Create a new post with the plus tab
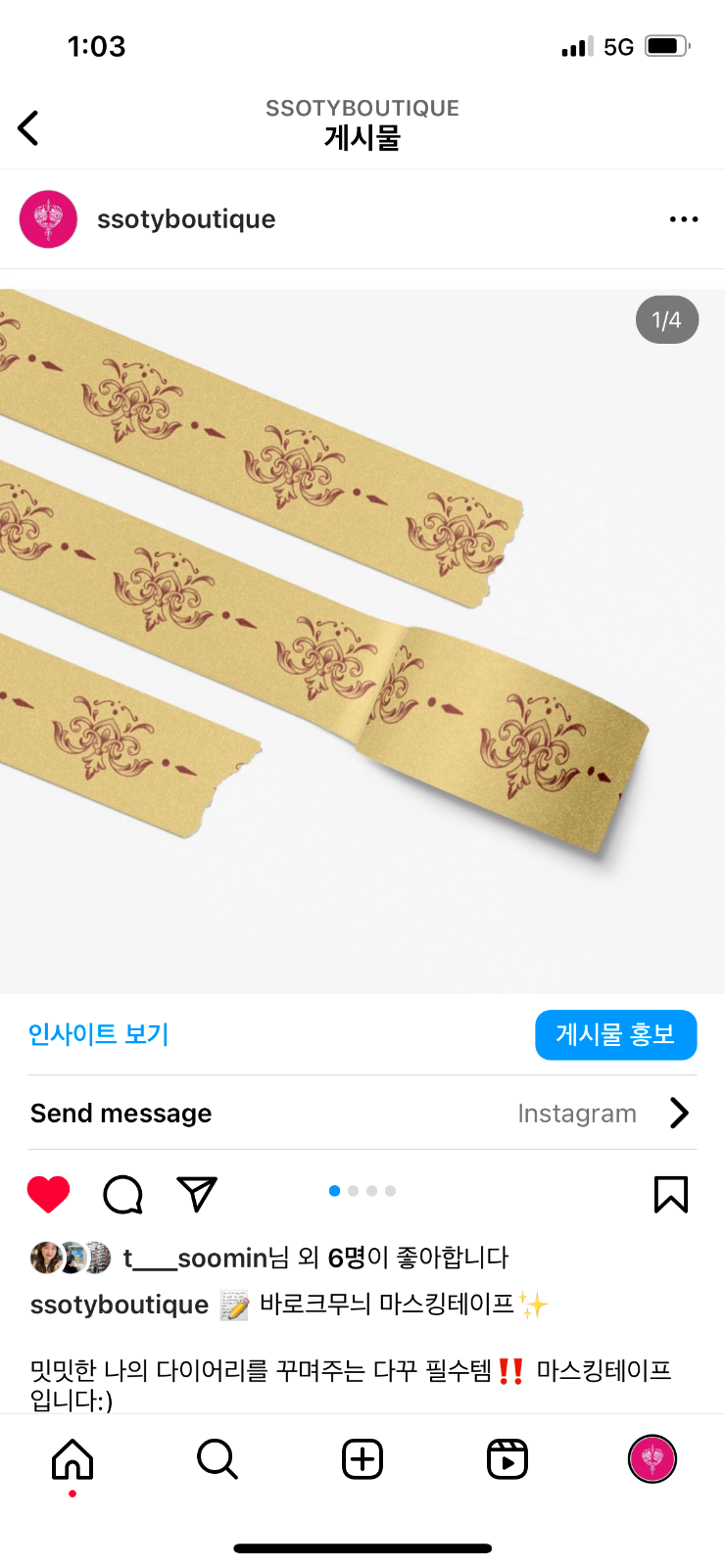Viewport: 725px width, 1568px height. [x=362, y=1459]
